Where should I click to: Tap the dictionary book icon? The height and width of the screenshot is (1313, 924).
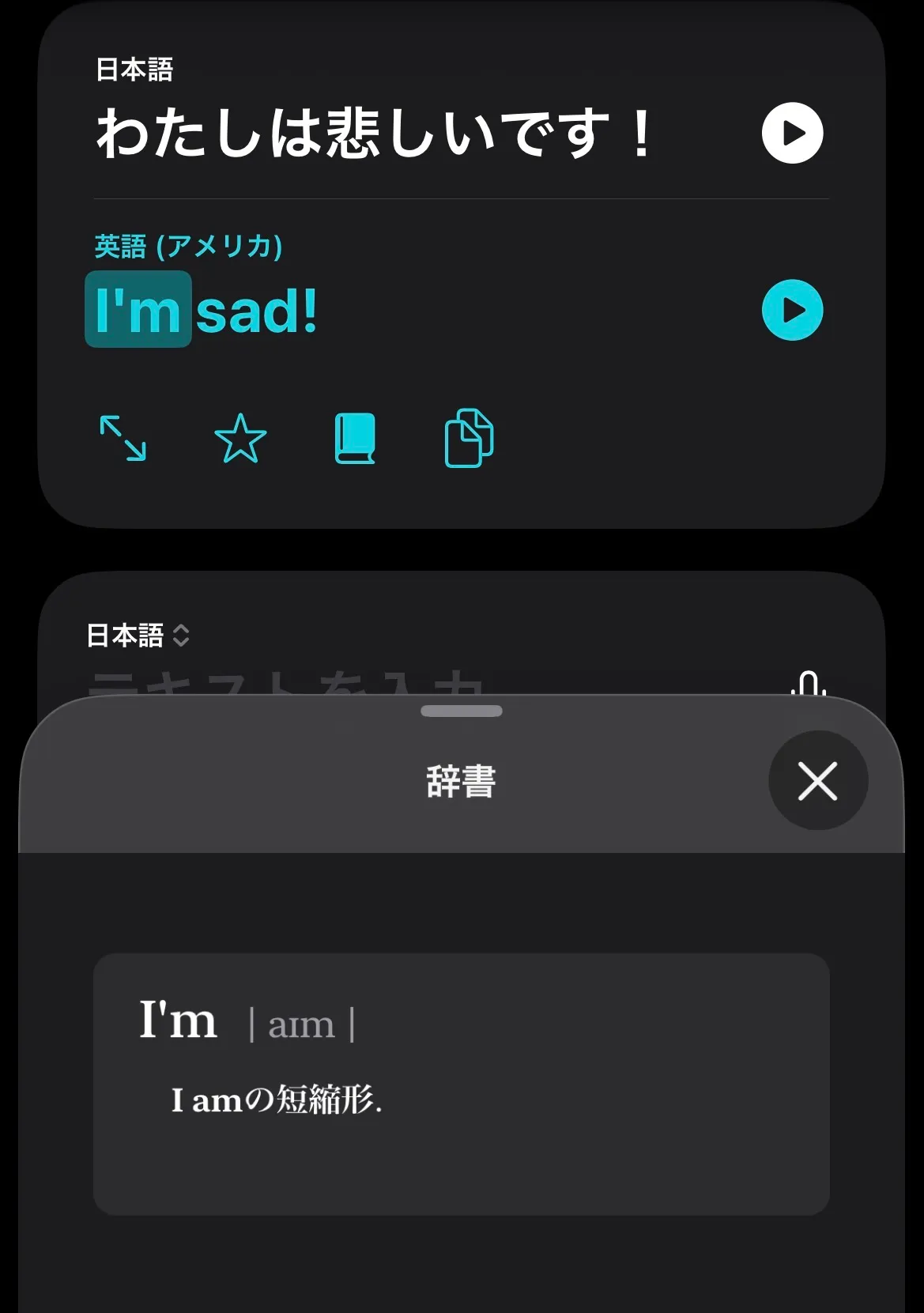[x=355, y=438]
